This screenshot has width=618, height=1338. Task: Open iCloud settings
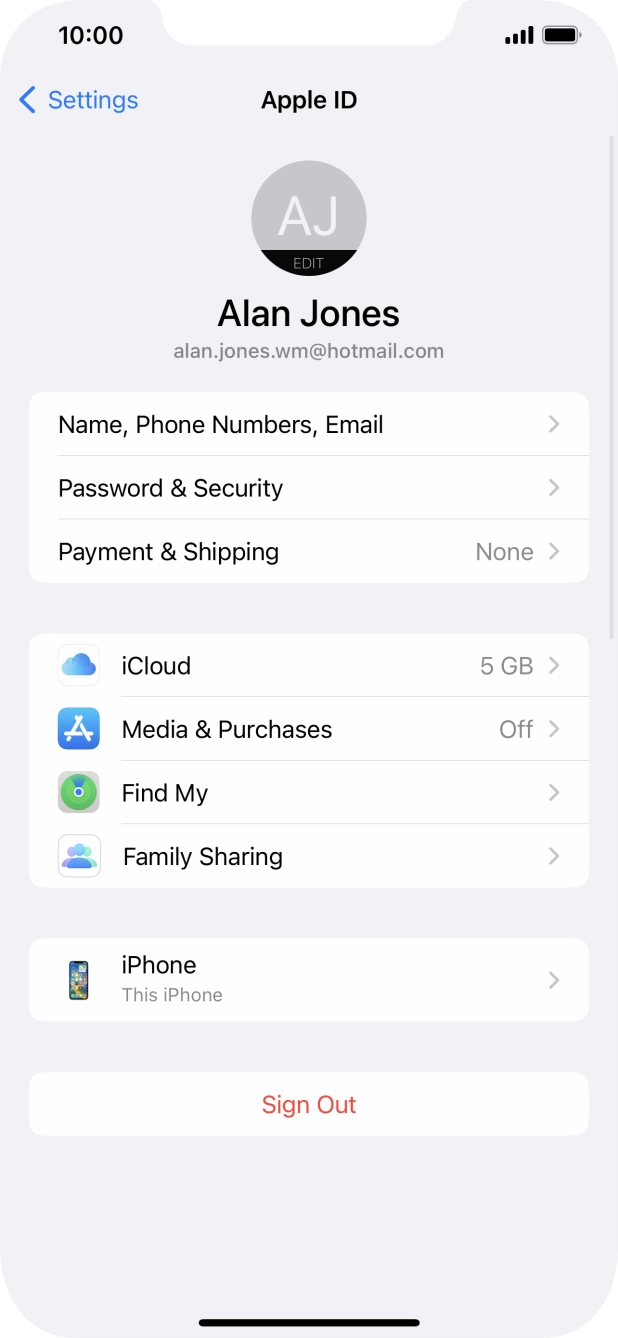[x=308, y=666]
